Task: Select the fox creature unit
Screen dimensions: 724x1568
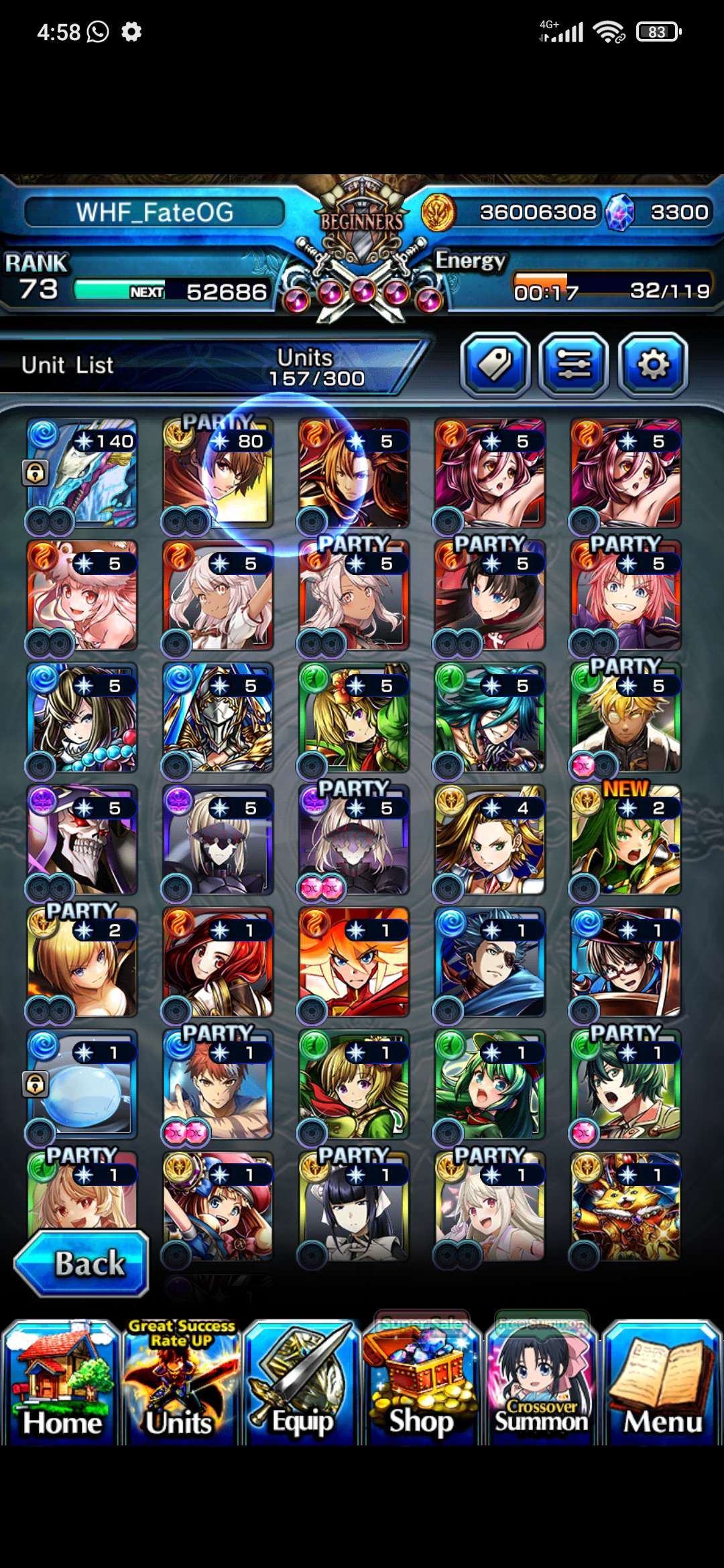Action: click(625, 1207)
